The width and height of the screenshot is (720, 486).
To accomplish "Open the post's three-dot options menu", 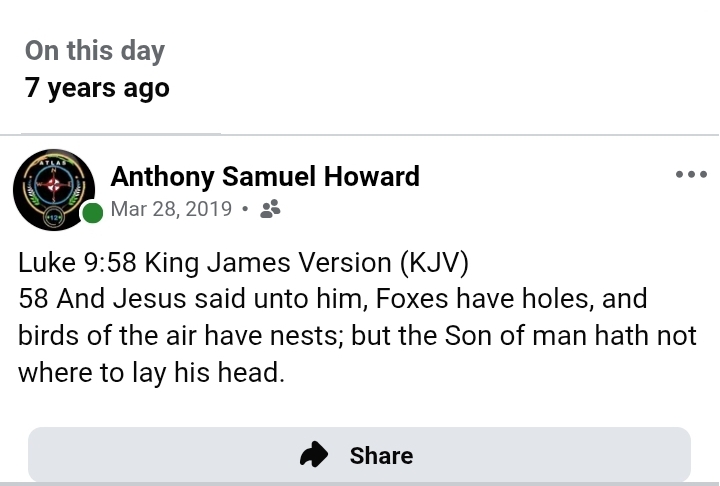I will coord(691,175).
